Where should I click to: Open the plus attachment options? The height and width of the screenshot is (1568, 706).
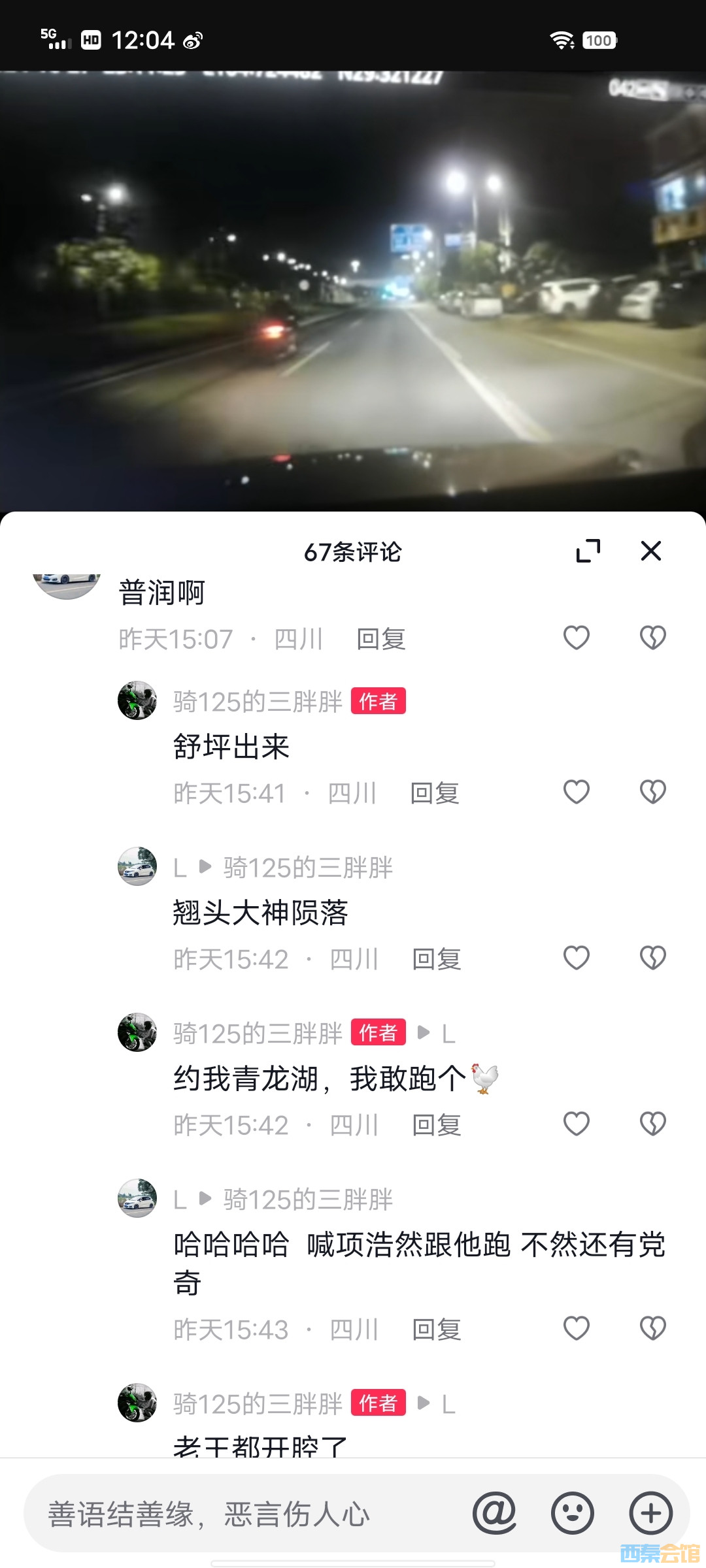coord(650,1513)
